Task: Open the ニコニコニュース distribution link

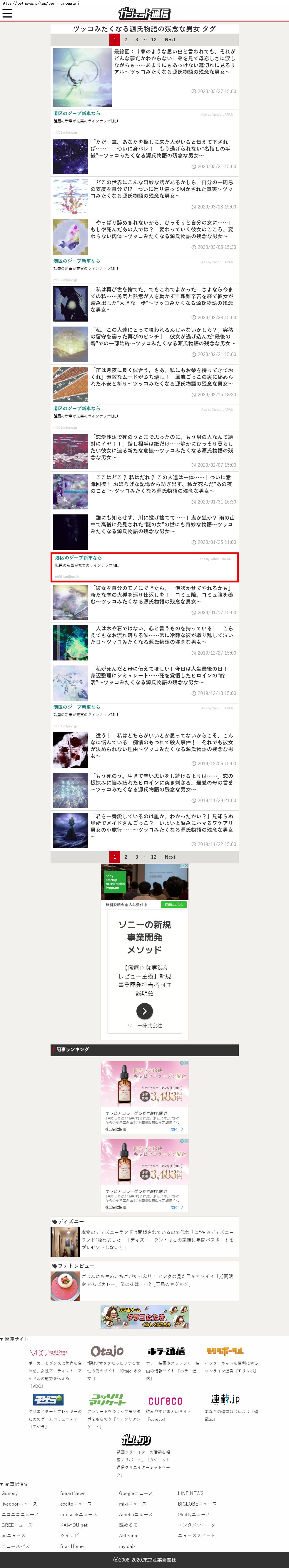Action: [20, 1514]
